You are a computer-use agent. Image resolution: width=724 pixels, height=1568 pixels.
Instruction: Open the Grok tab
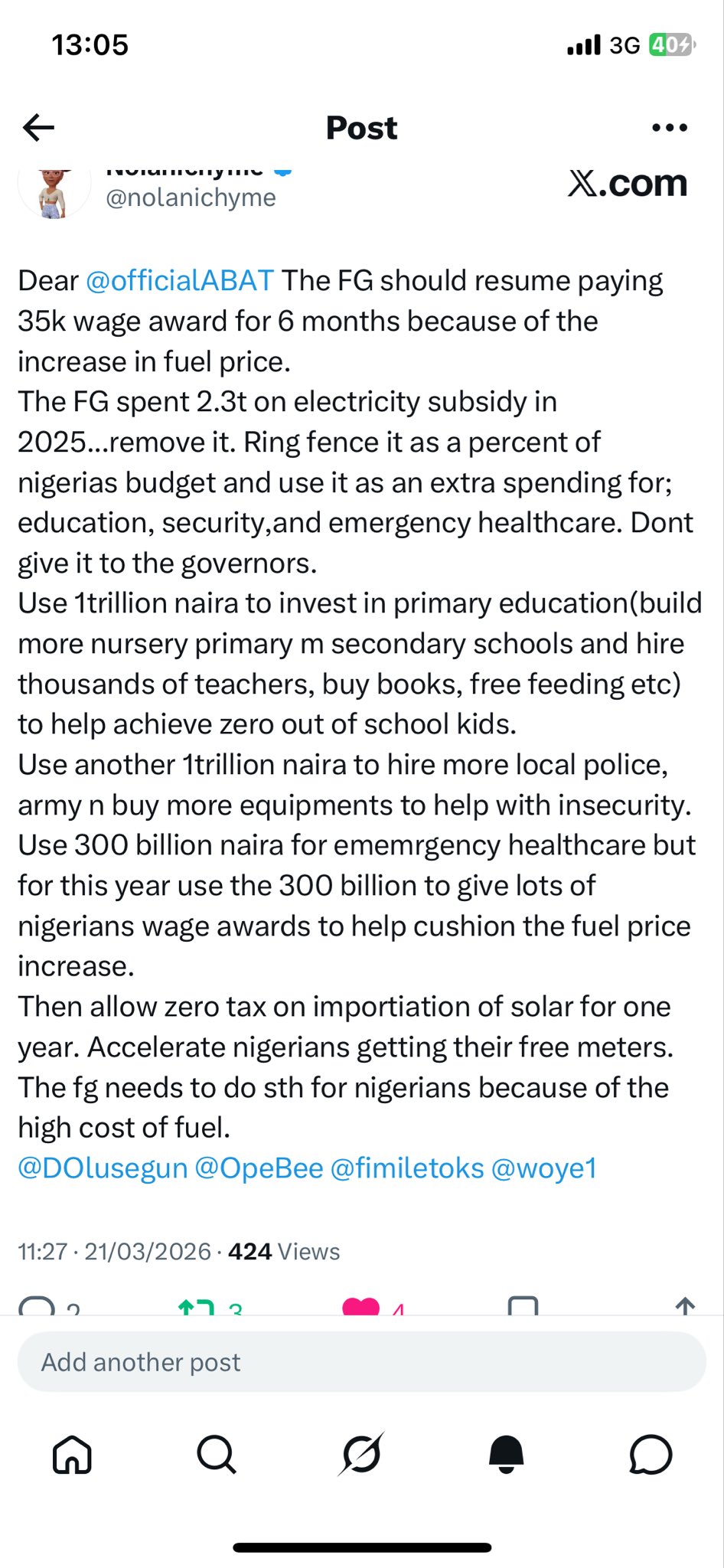point(361,1454)
